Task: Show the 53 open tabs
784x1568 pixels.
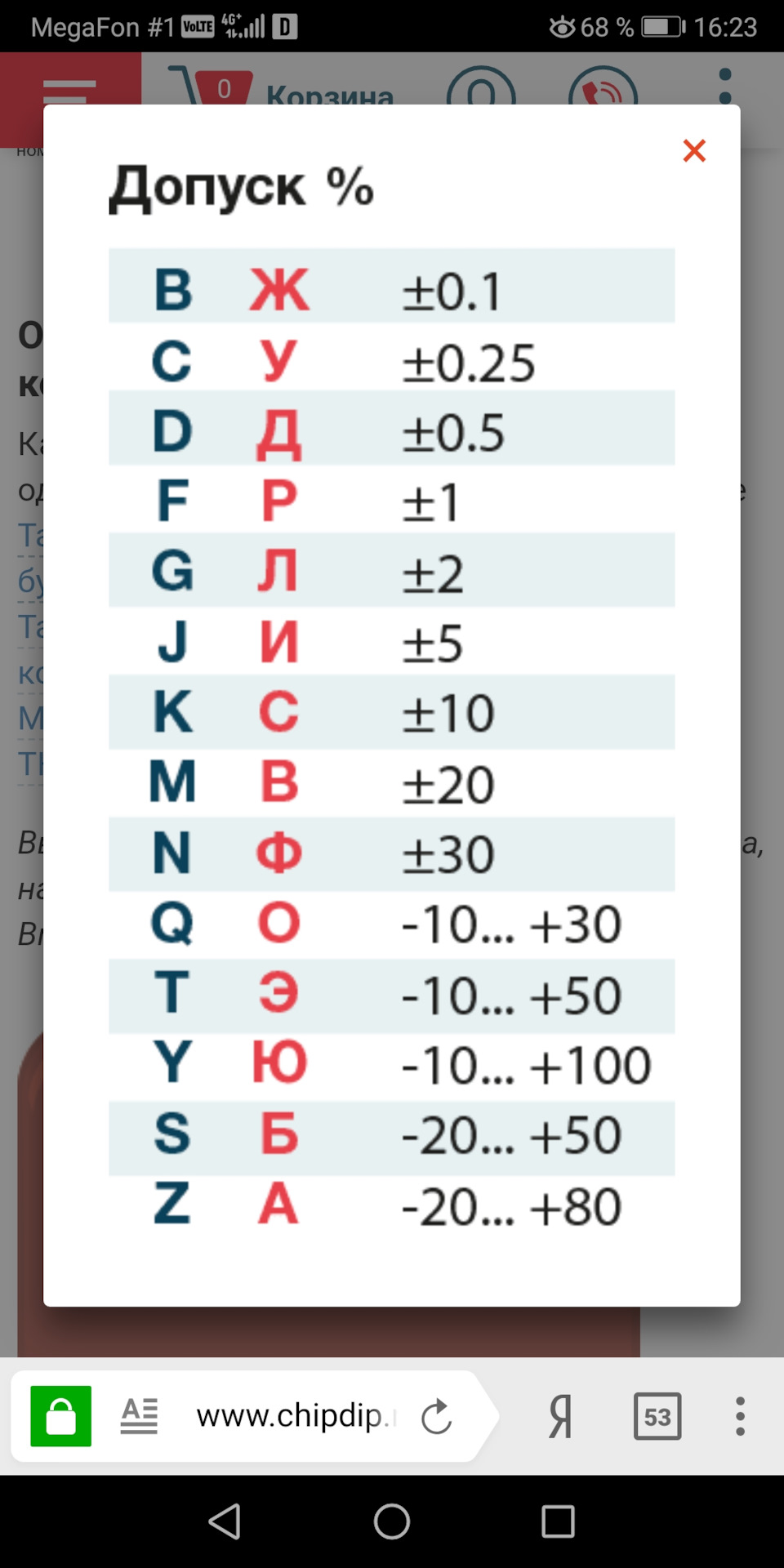Action: click(657, 1416)
